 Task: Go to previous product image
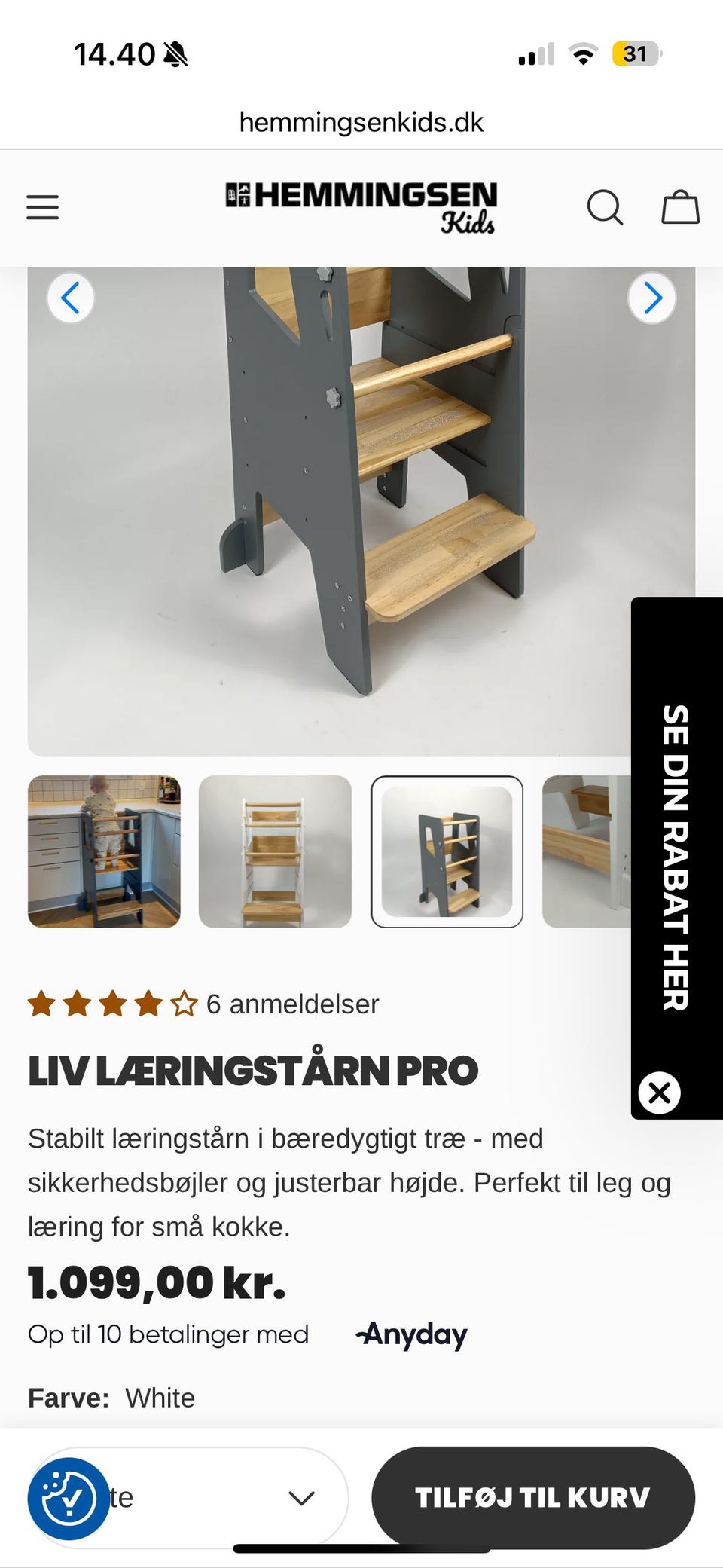(x=71, y=298)
